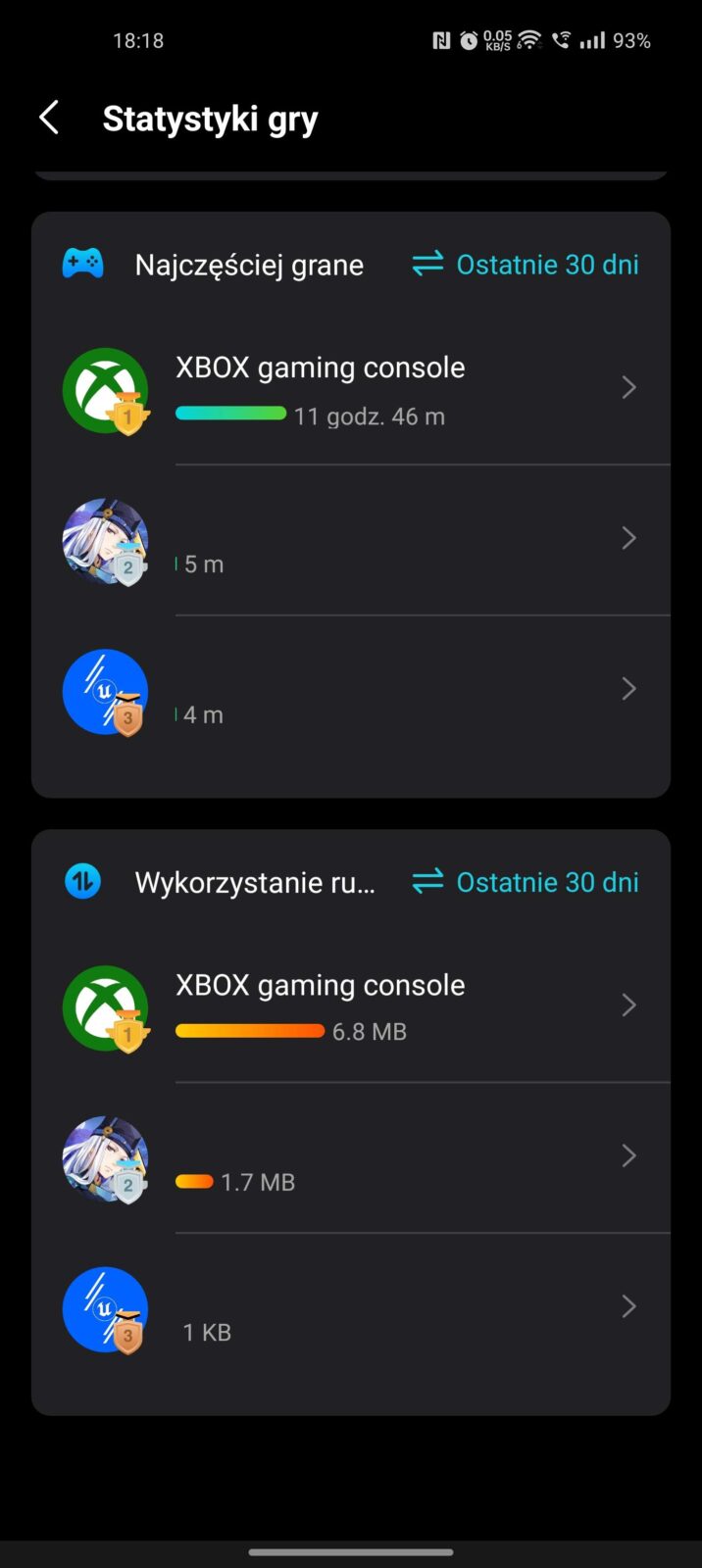Open XBOX gaming console playtime of 11 godz. 46 m

click(x=351, y=389)
